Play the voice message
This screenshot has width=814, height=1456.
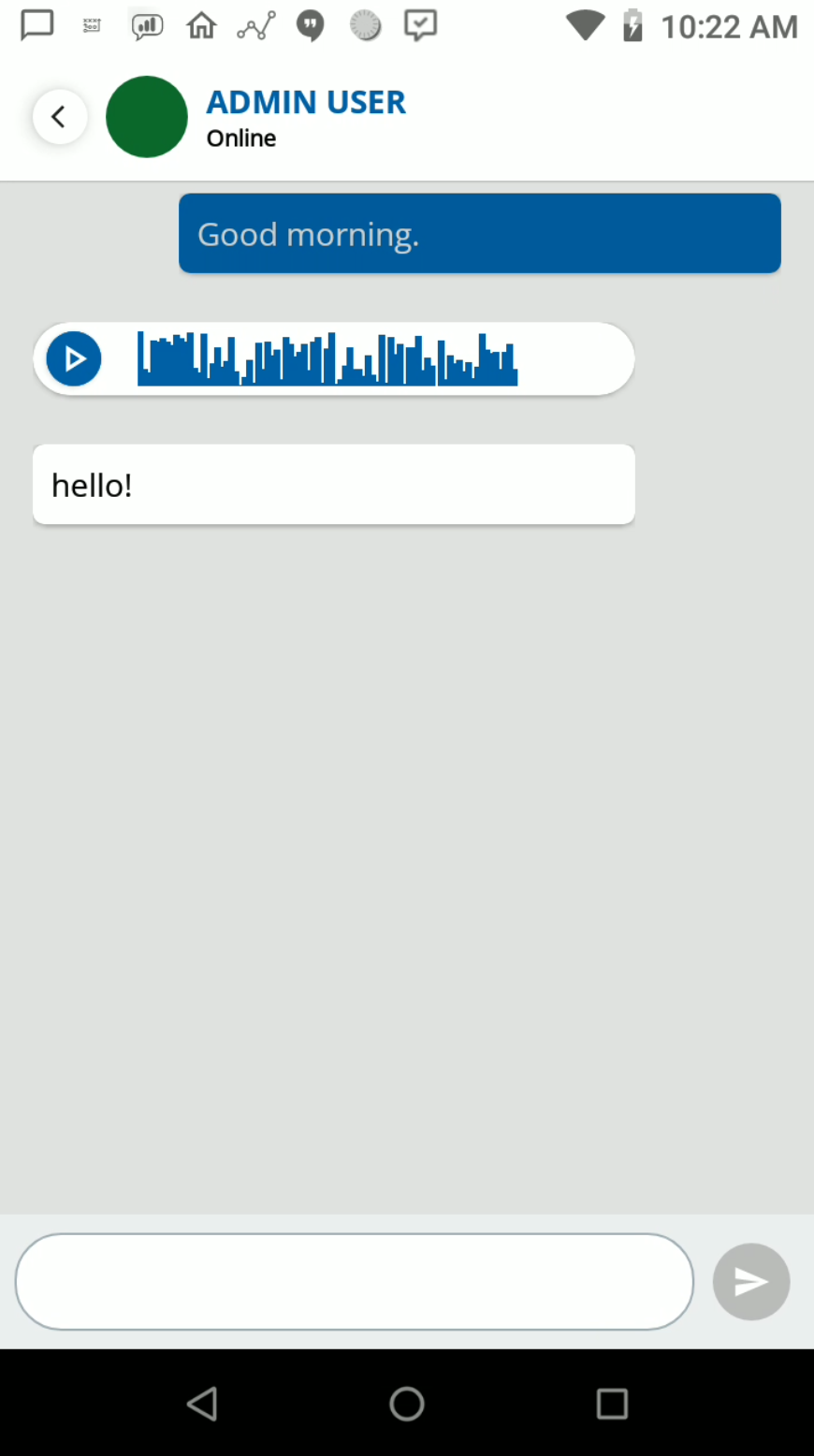(74, 358)
